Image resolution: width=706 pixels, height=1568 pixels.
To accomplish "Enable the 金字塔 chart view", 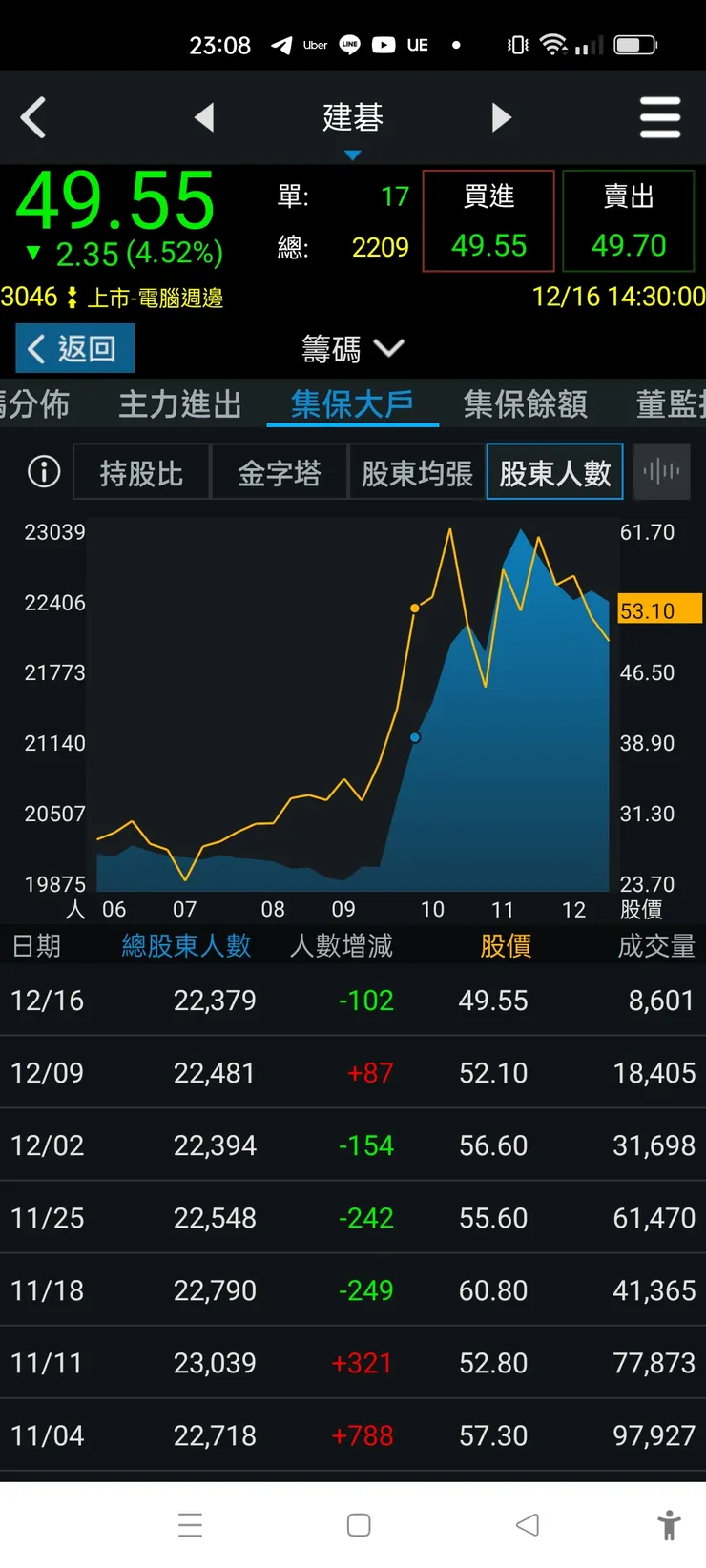I will coord(280,471).
